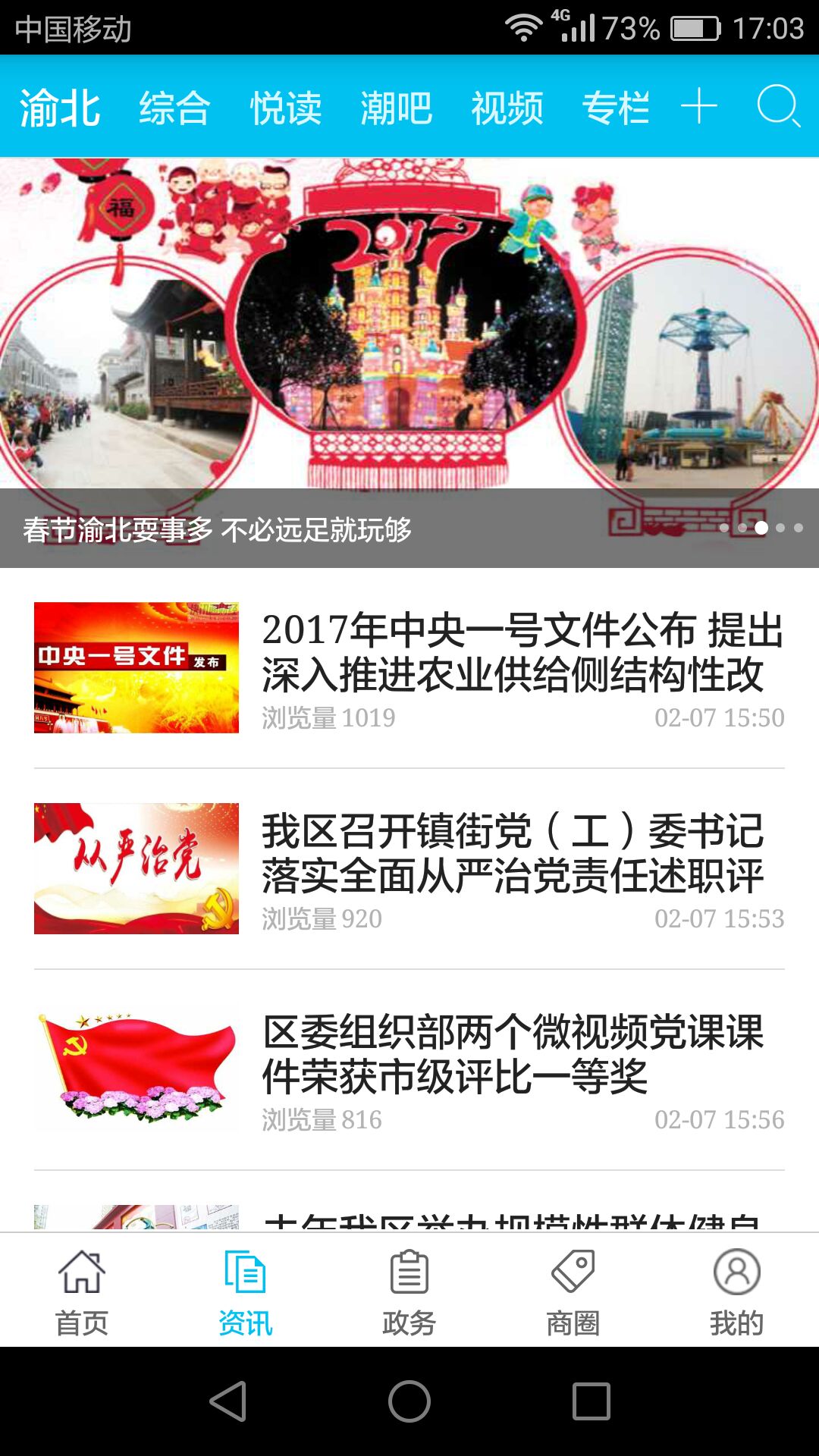Screen dimensions: 819x1456
Task: Select the 潮吧 tab
Action: coord(397,108)
